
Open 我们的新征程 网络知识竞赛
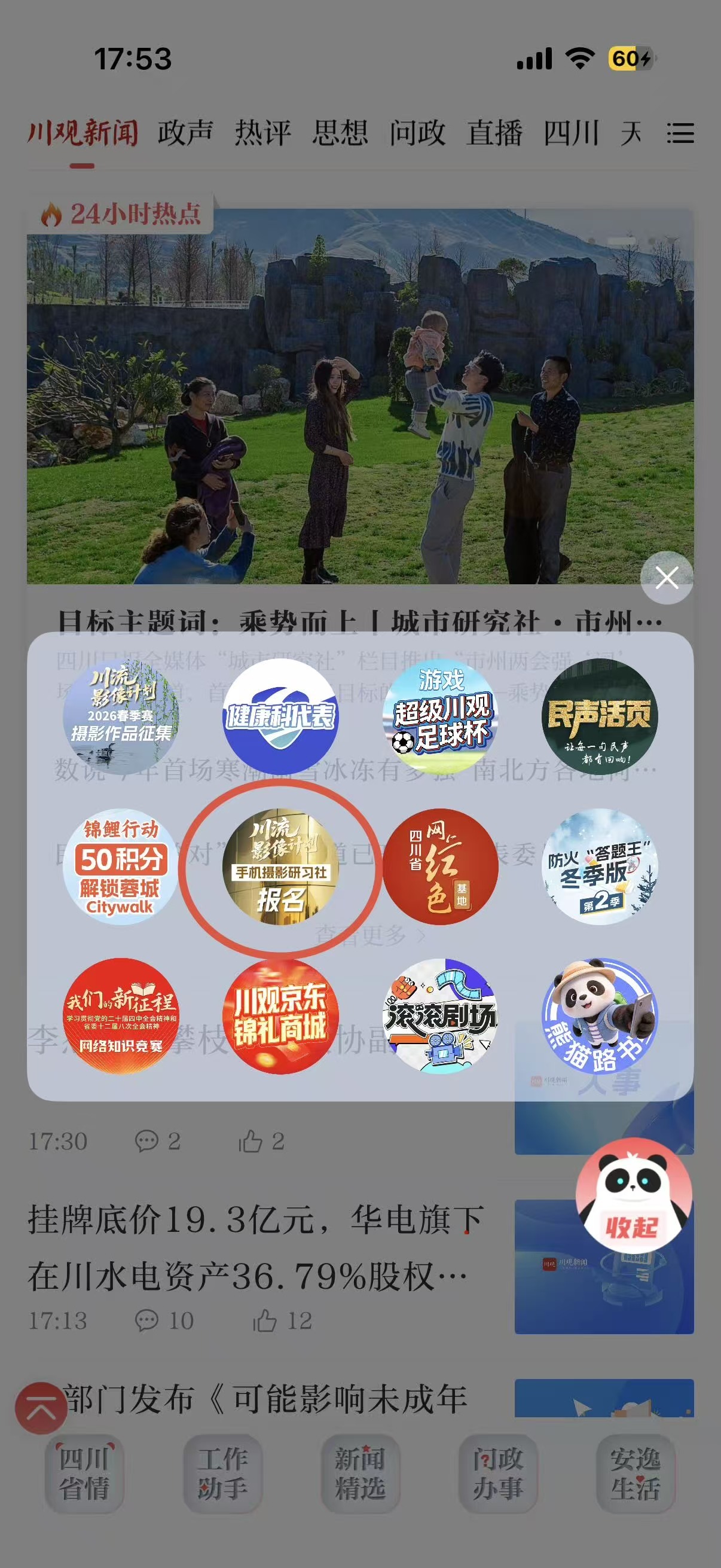tap(121, 1017)
